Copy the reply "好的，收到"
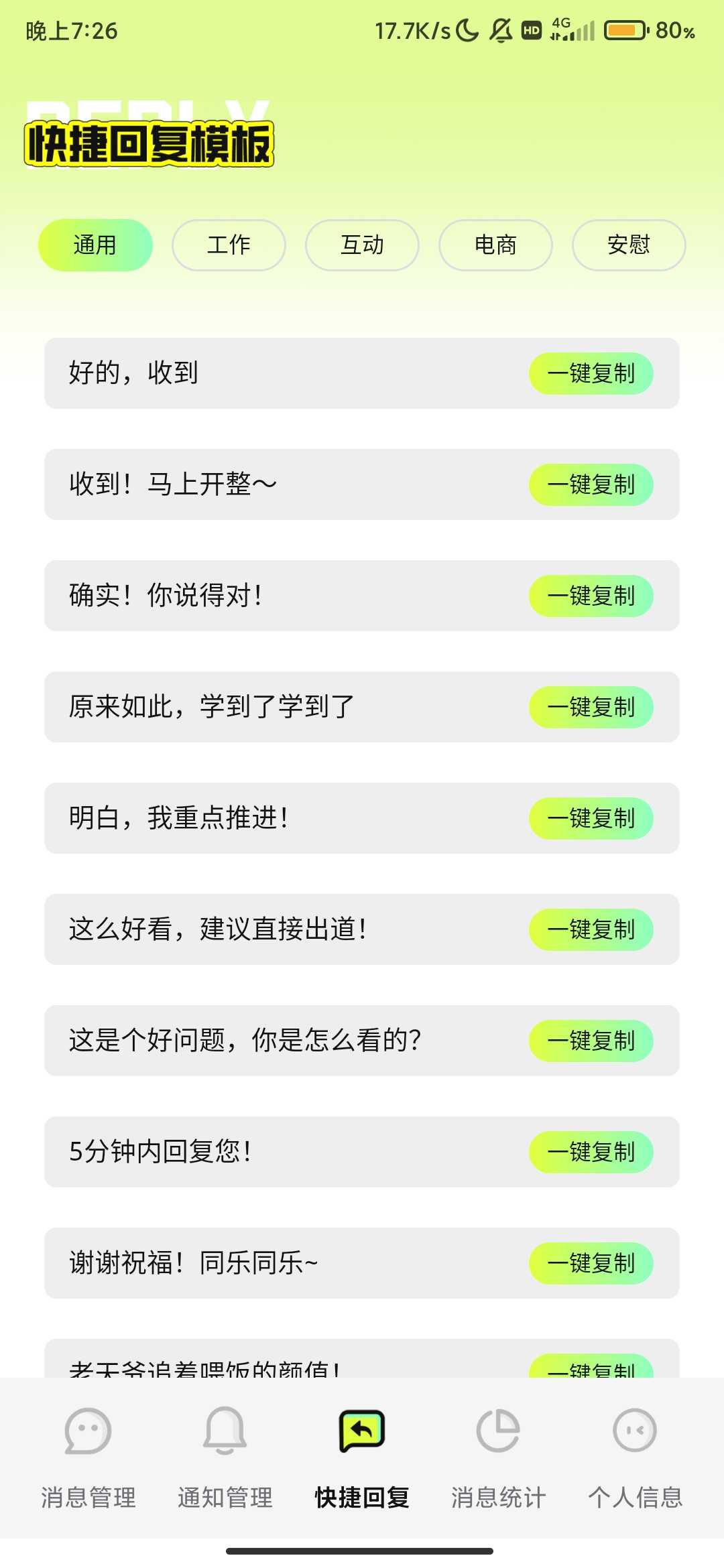Screen dimensions: 724x1568 tap(591, 373)
